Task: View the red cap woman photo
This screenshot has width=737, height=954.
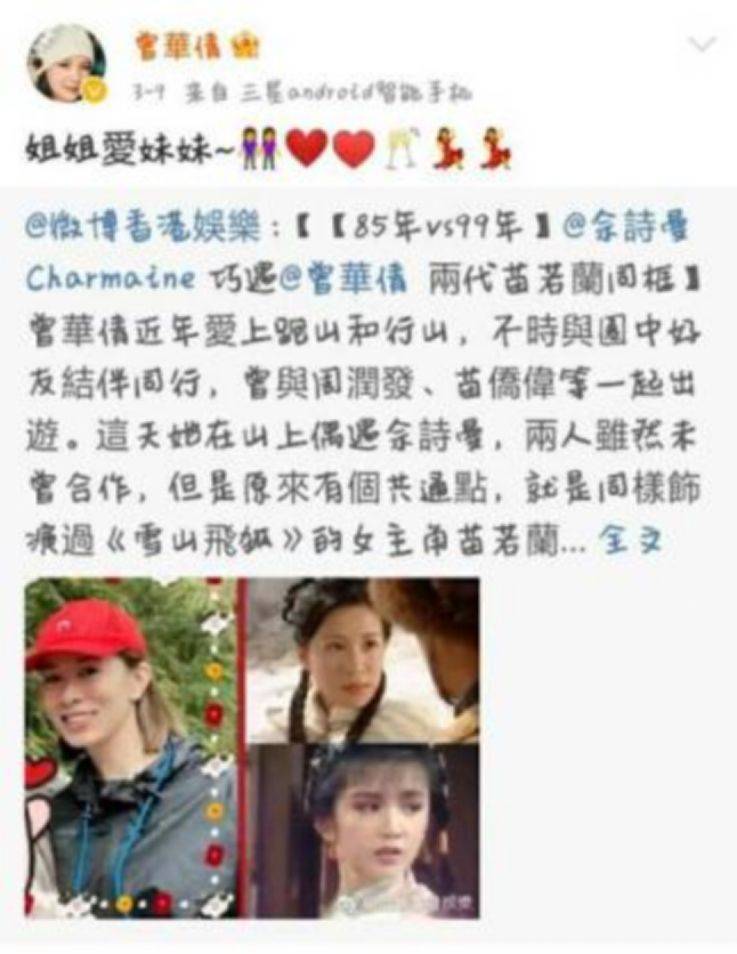Action: point(131,747)
